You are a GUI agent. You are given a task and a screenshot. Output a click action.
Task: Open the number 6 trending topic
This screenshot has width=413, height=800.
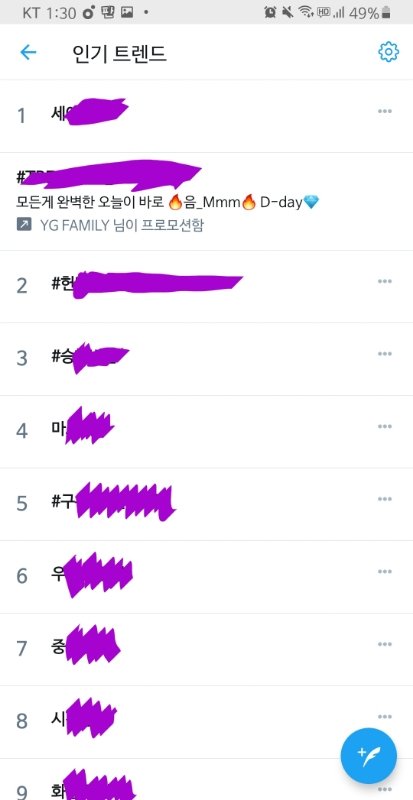click(206, 577)
